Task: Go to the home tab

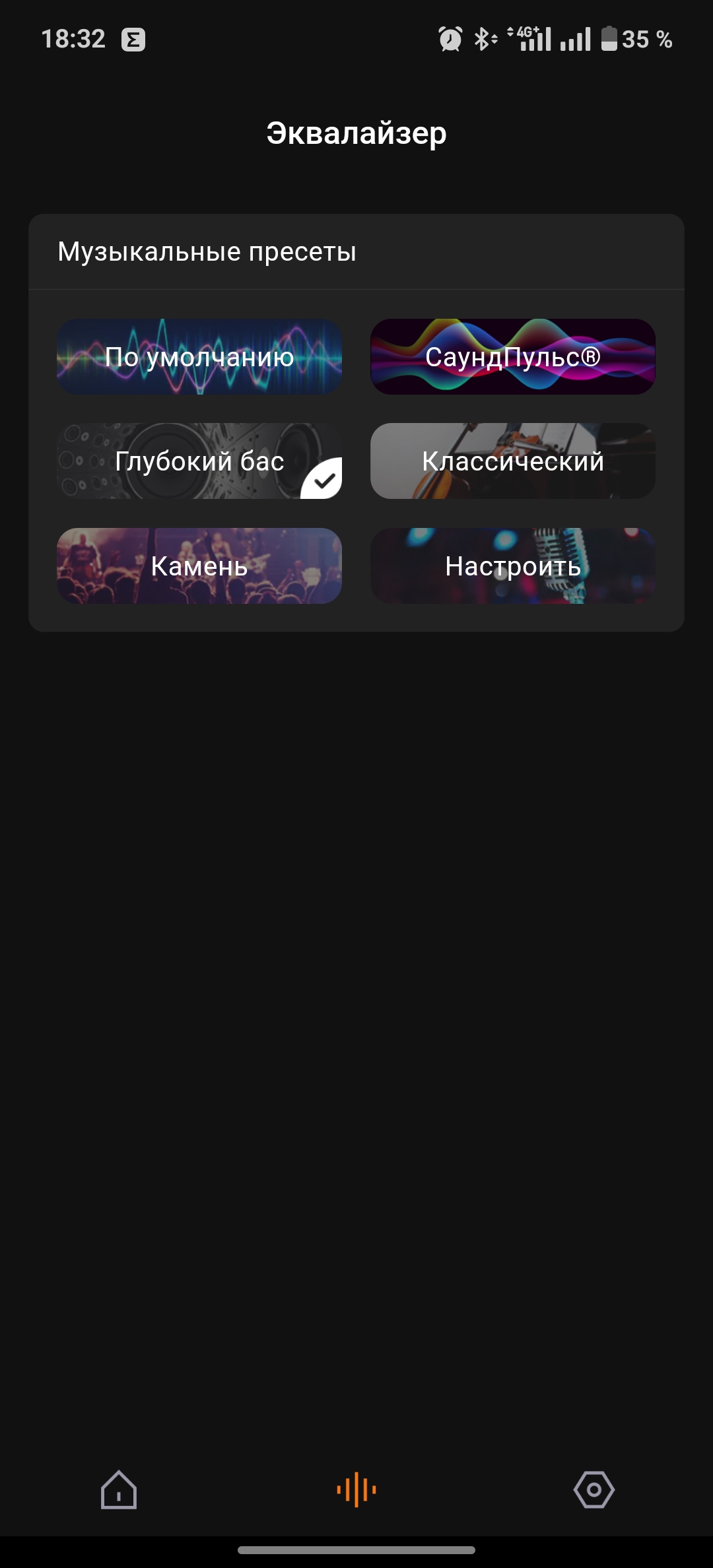Action: point(119,1489)
